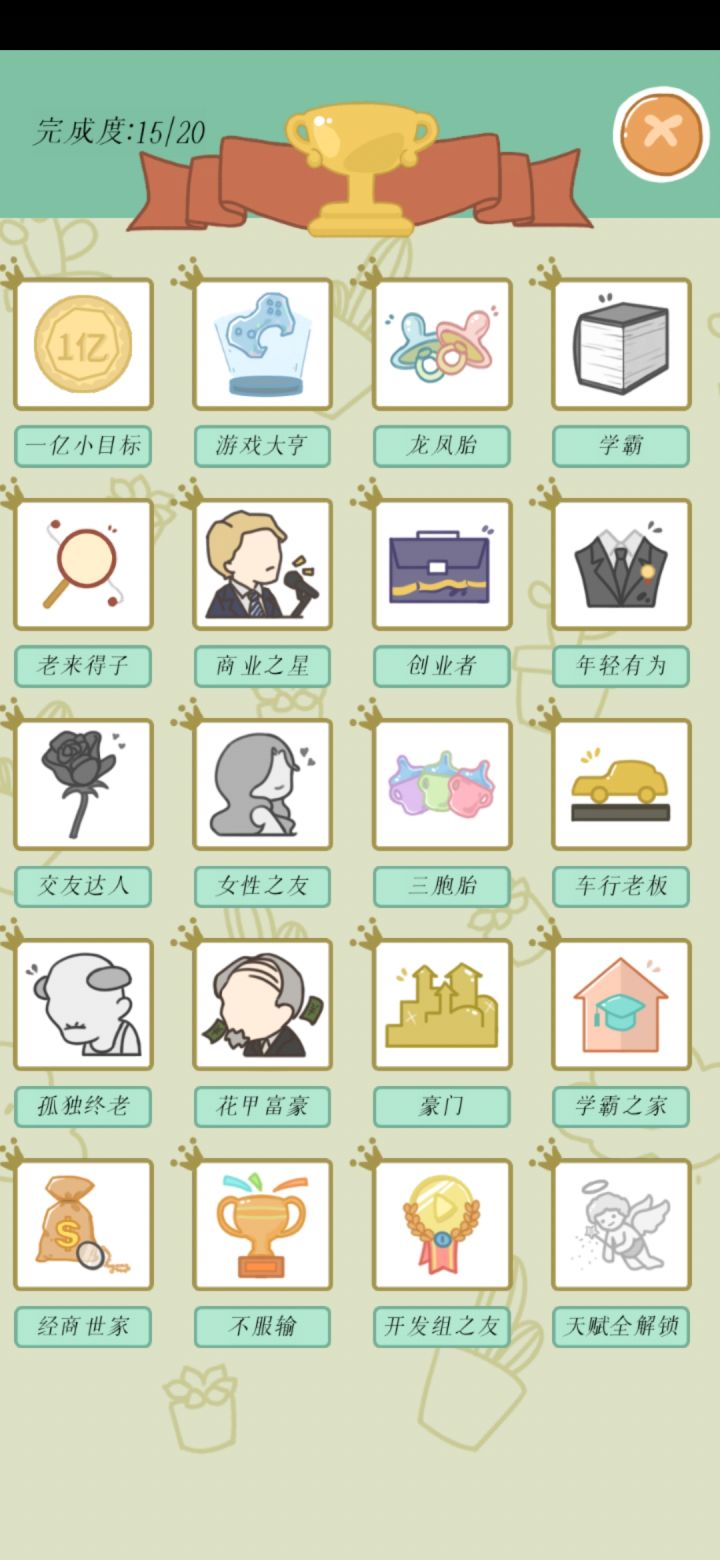The image size is (720, 1560).
Task: Open the 一亿小目标 achievement
Action: click(83, 344)
